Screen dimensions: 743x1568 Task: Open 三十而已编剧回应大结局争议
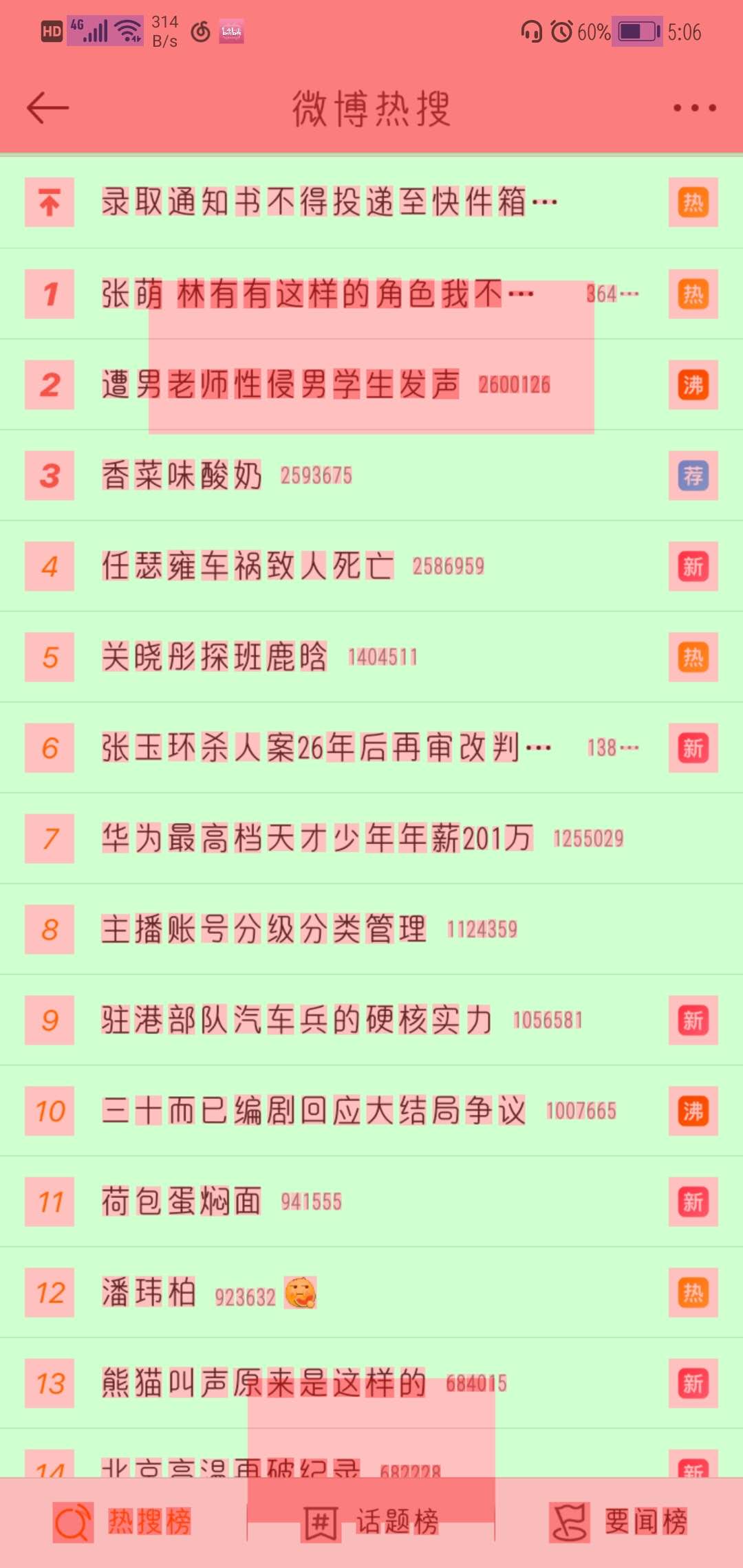point(313,1111)
